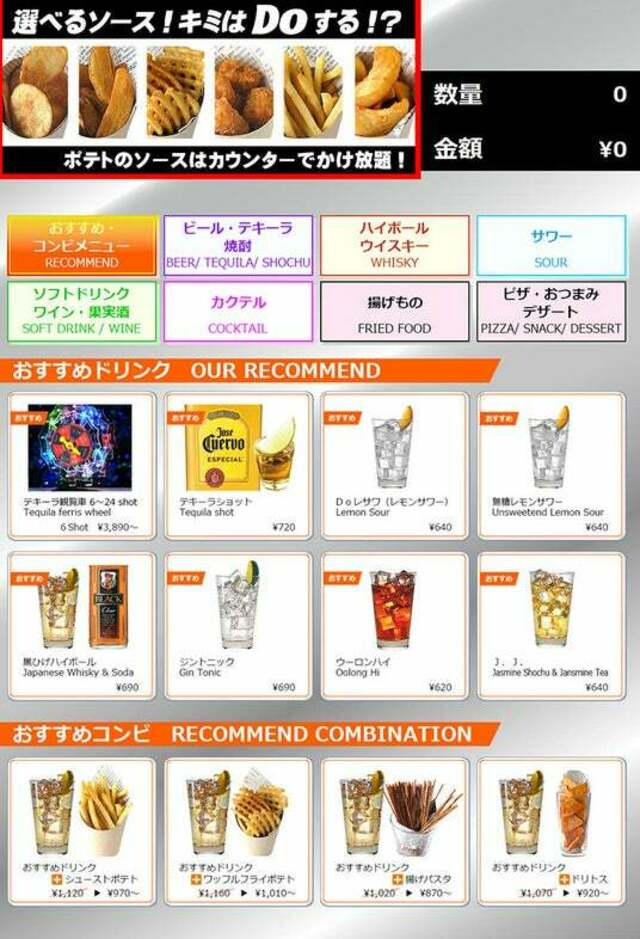The height and width of the screenshot is (939, 640).
Task: Select the Recommend category
Action: click(82, 245)
